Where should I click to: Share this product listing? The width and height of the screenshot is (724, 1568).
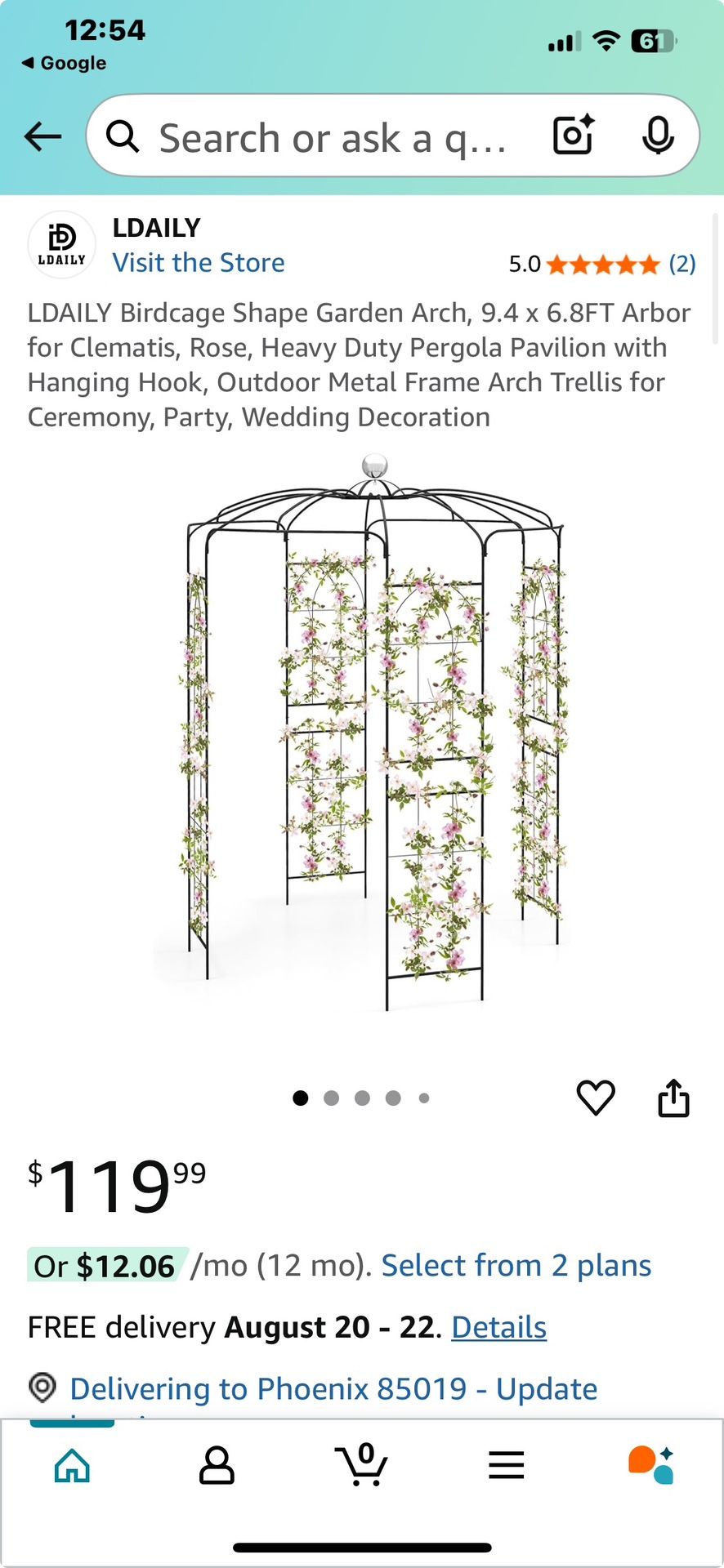673,1098
